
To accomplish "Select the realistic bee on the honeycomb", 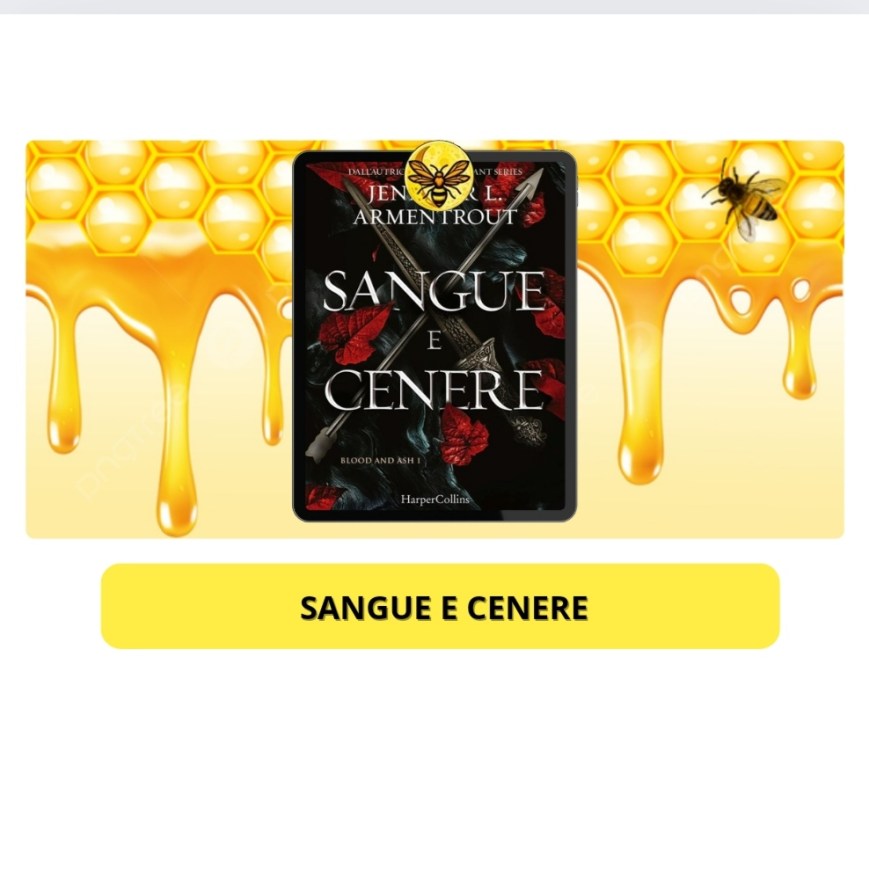I will [x=746, y=200].
